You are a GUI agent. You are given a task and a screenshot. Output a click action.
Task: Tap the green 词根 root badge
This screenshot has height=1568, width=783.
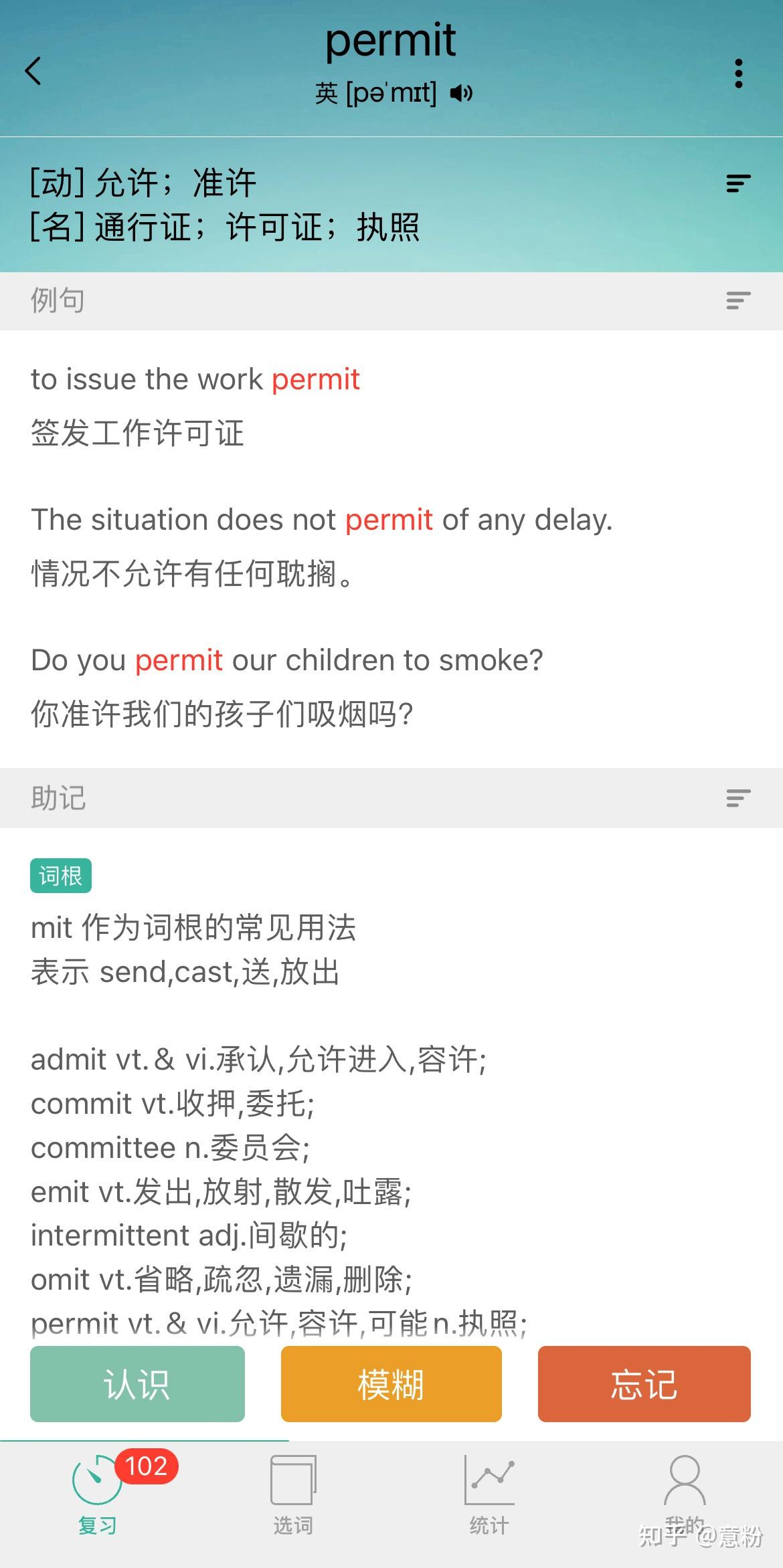[60, 875]
